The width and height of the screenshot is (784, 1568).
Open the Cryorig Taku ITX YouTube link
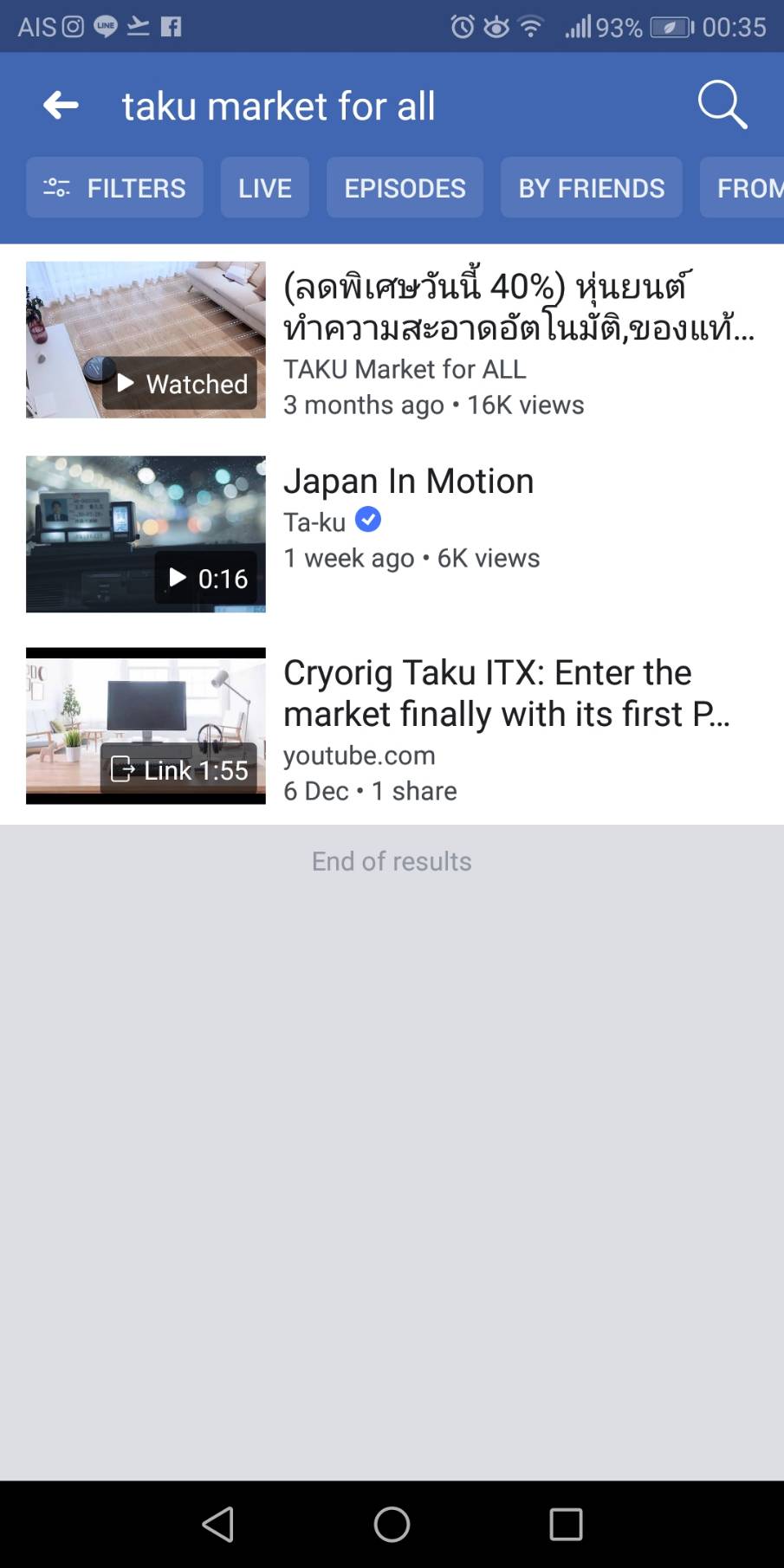(146, 726)
